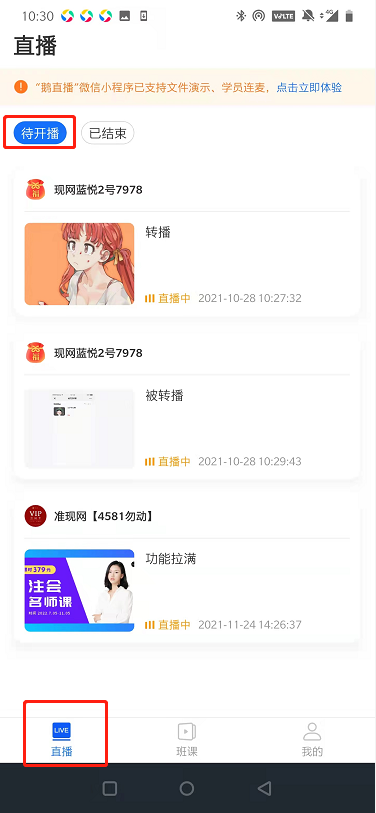The width and height of the screenshot is (376, 813).
Task: Tap the 点击立即体验 link
Action: pyautogui.click(x=309, y=87)
